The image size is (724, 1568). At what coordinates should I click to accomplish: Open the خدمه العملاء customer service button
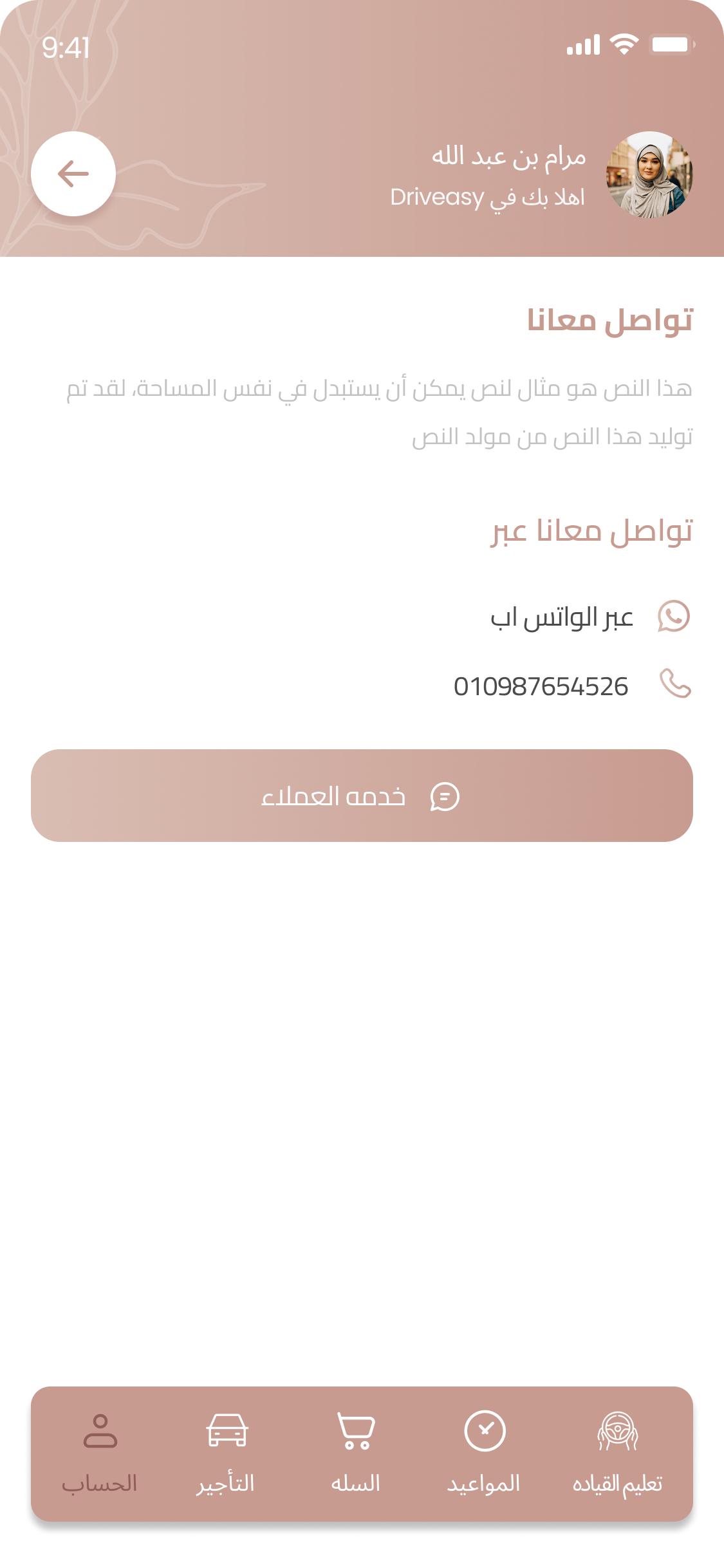click(x=362, y=796)
